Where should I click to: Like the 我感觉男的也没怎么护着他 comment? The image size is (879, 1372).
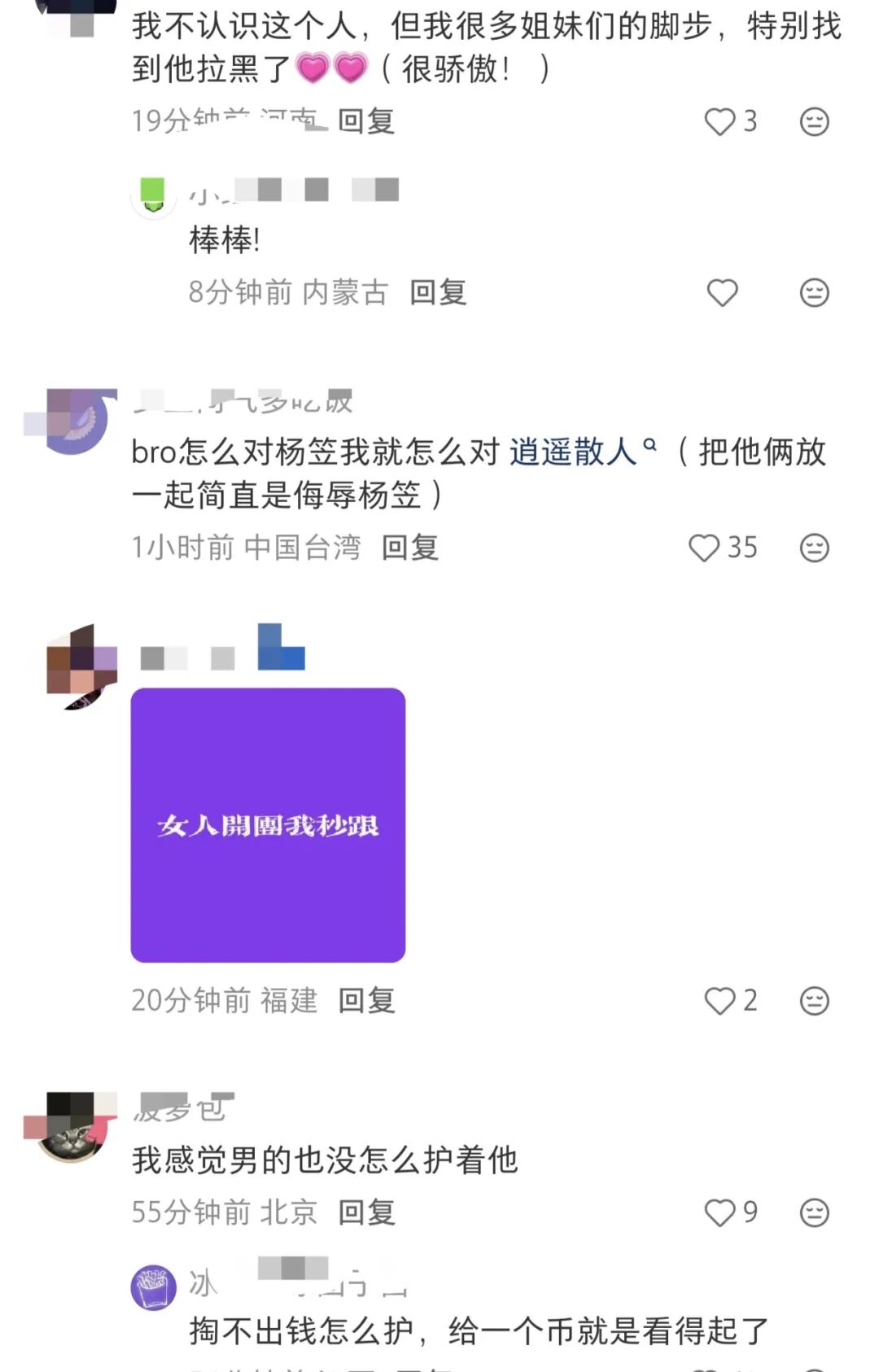tap(720, 1213)
